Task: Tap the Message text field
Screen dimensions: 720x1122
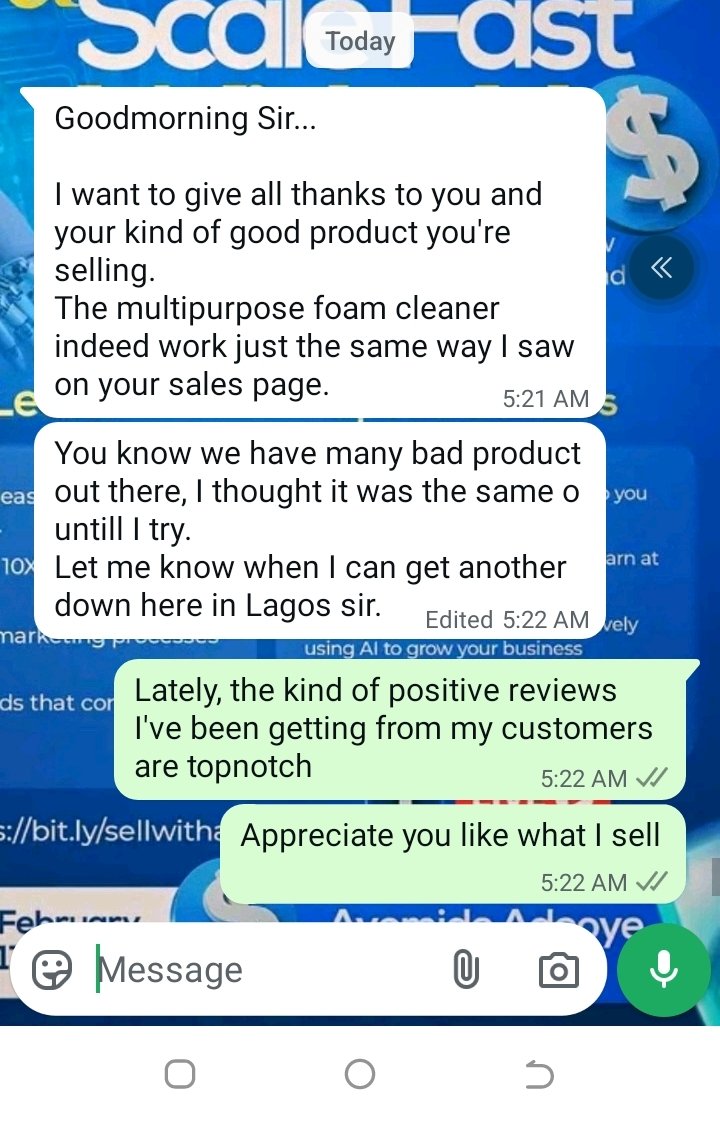Action: pyautogui.click(x=260, y=969)
